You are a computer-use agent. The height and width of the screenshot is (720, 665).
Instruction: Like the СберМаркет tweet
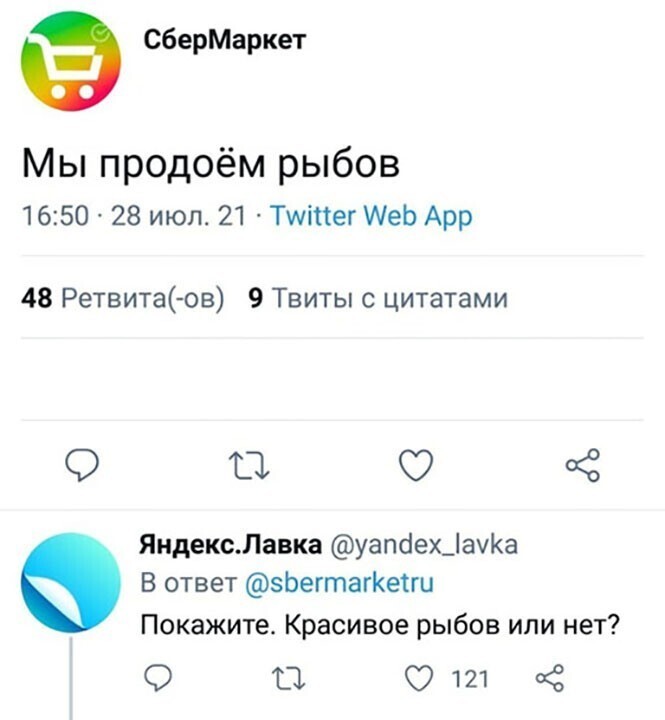click(416, 464)
